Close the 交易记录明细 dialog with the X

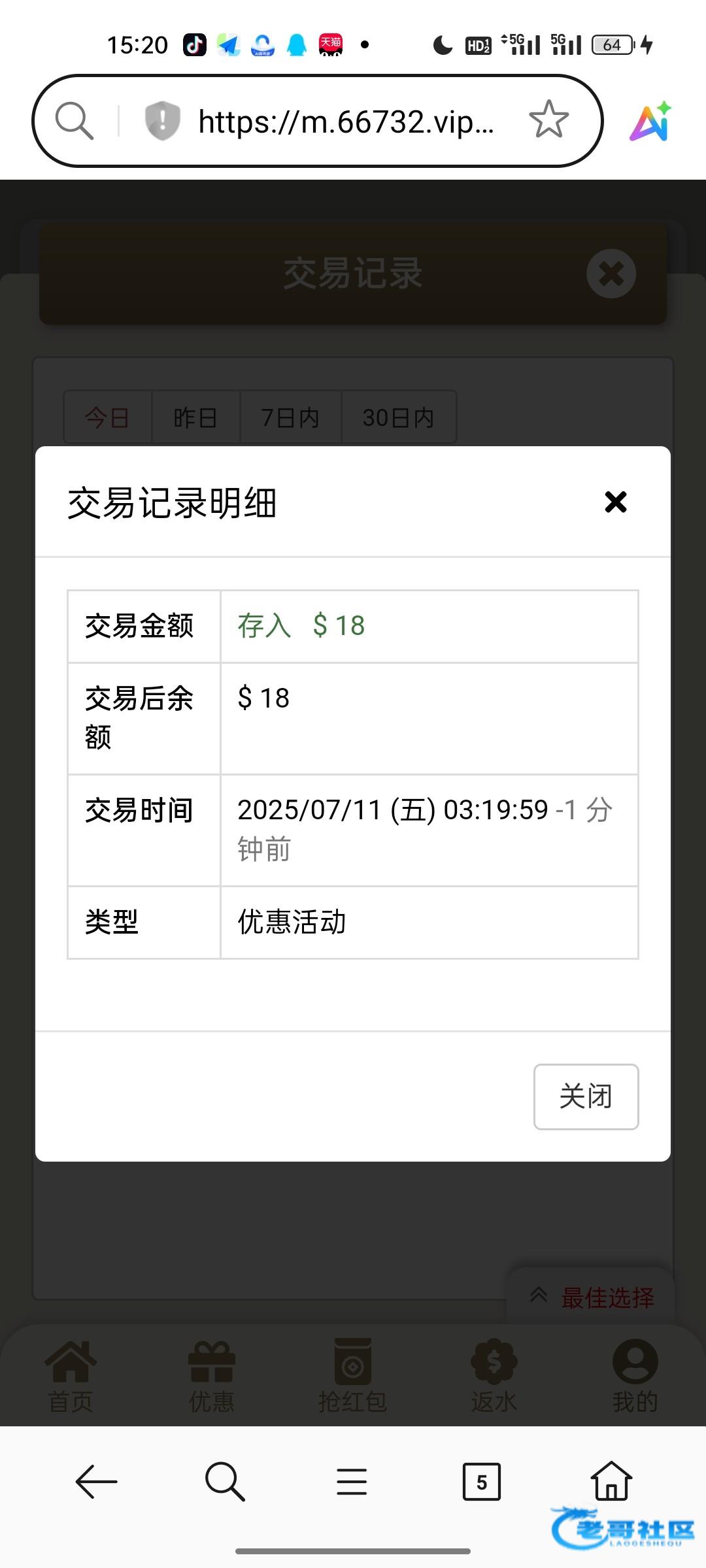tap(616, 502)
